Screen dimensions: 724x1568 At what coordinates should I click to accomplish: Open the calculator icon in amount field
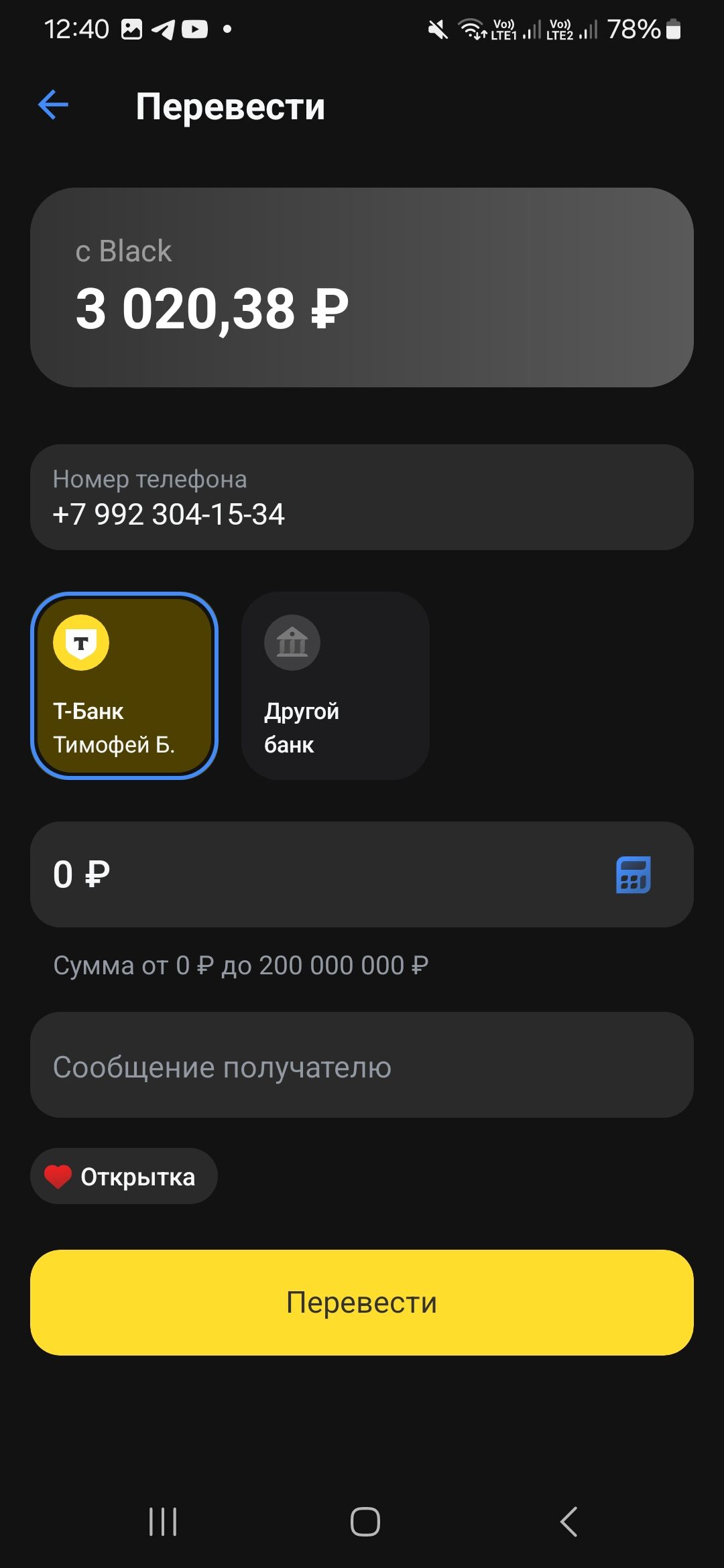pos(633,874)
